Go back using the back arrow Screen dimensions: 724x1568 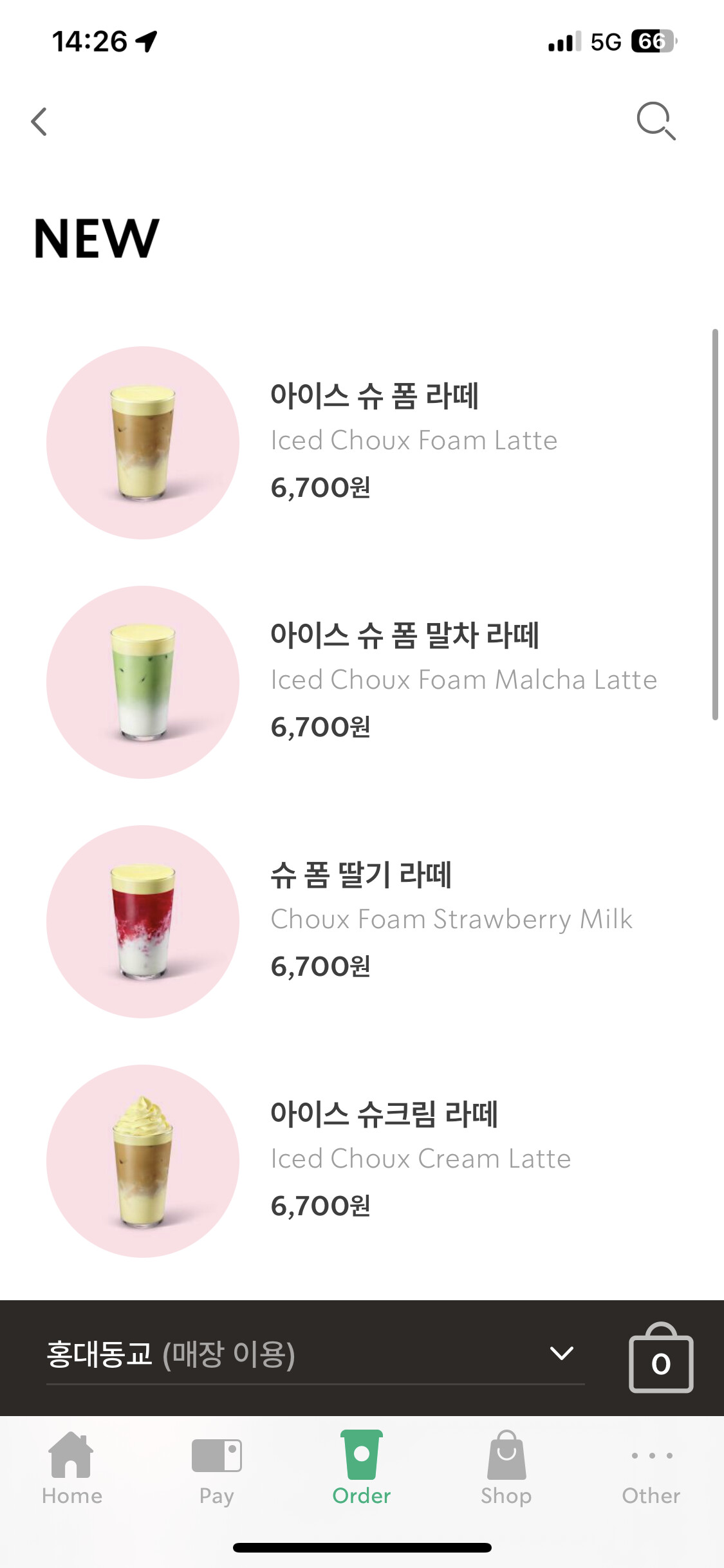(x=39, y=122)
